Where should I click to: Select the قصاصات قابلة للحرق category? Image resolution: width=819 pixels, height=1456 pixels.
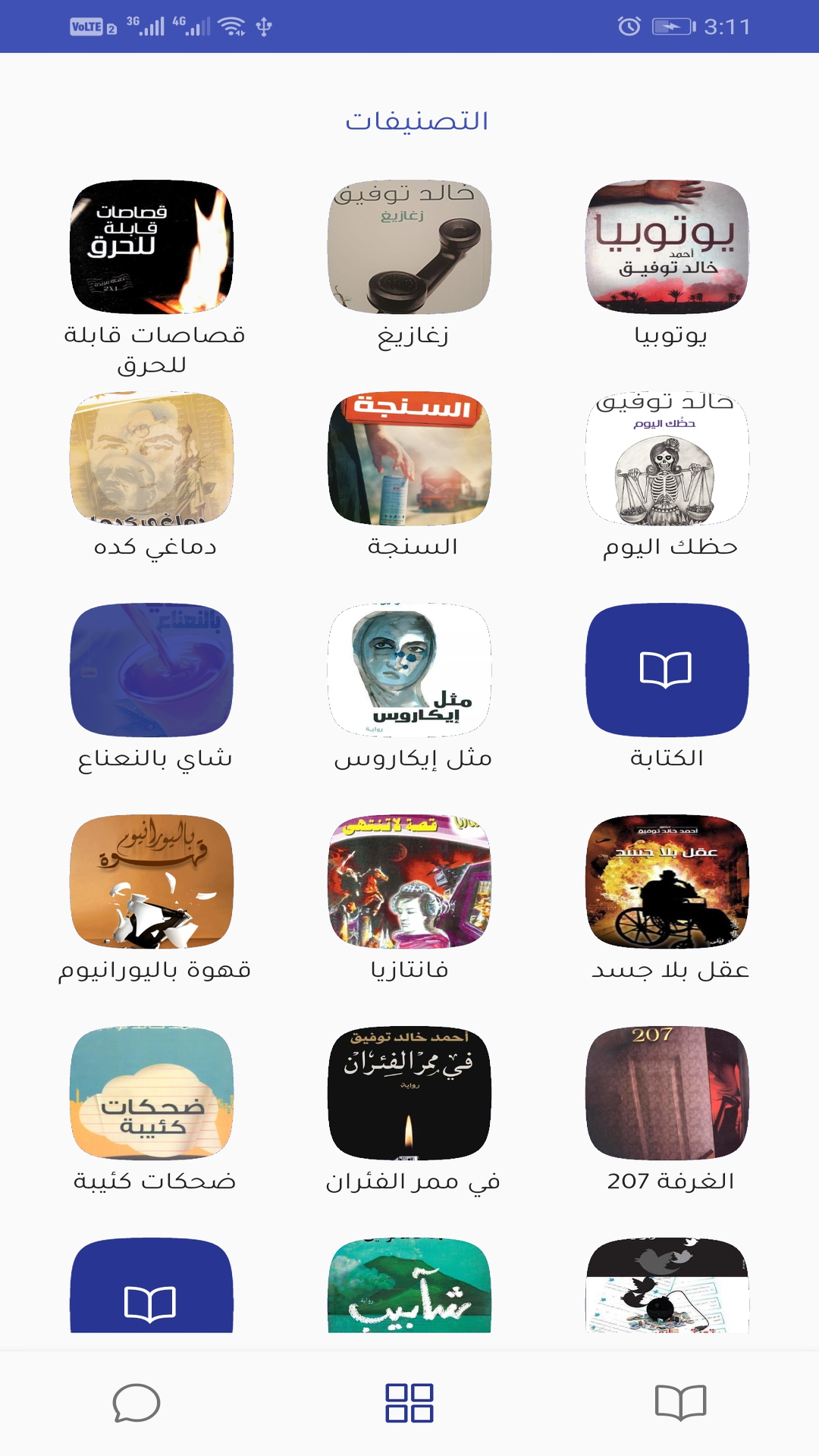click(152, 247)
